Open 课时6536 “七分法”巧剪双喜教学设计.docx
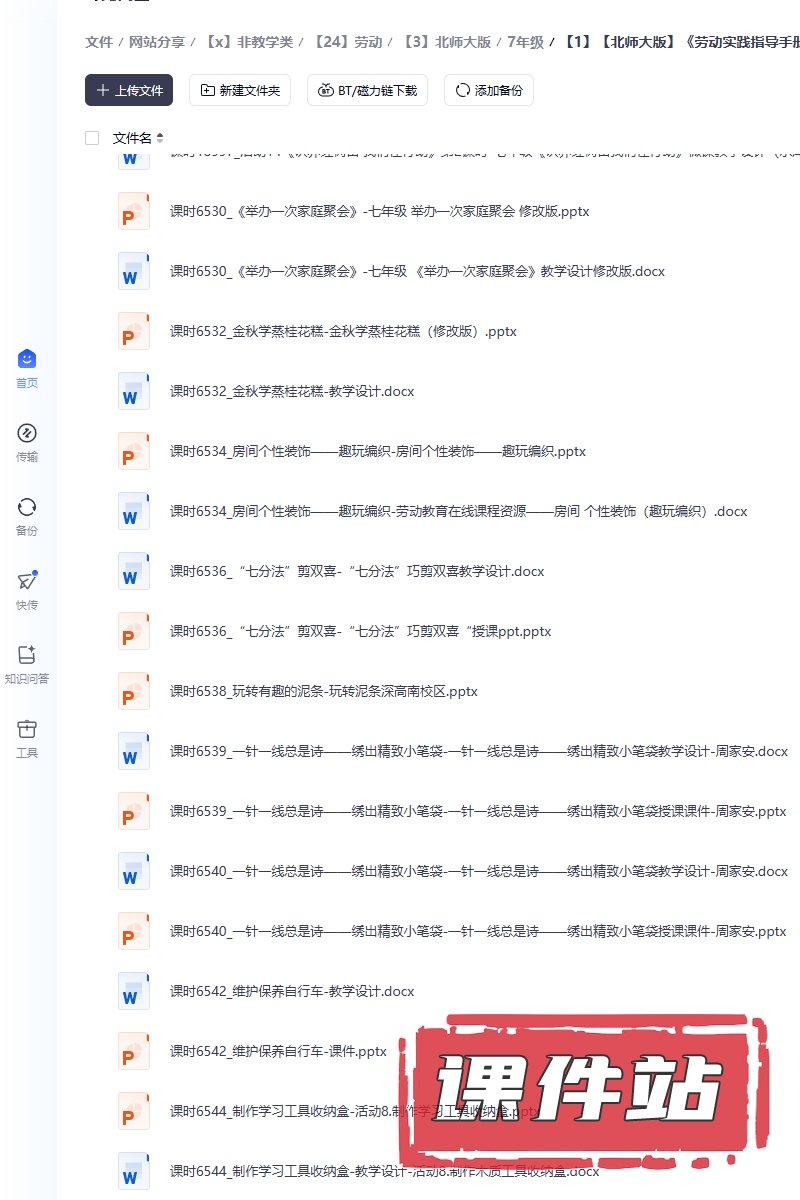800x1200 pixels. tap(357, 571)
